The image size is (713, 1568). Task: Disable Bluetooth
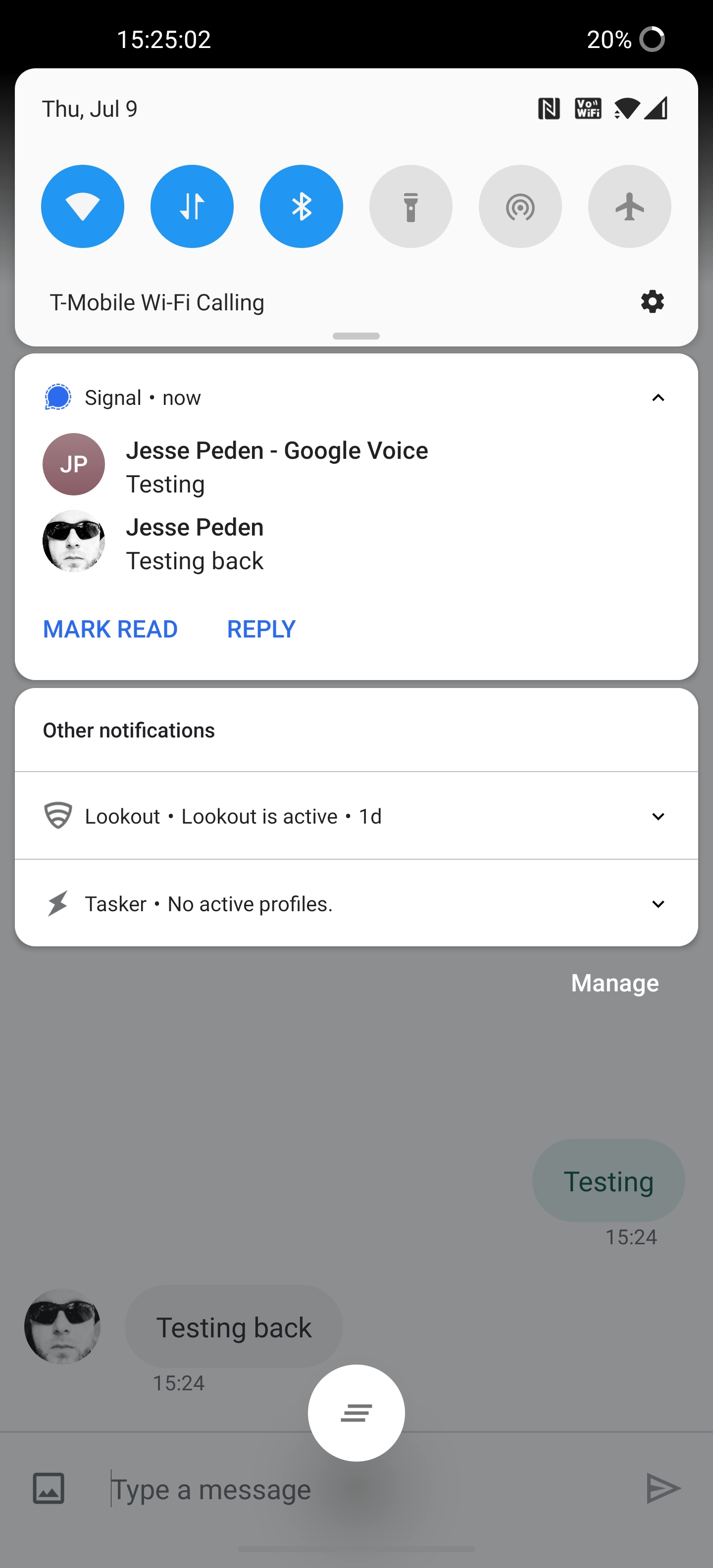[x=302, y=206]
